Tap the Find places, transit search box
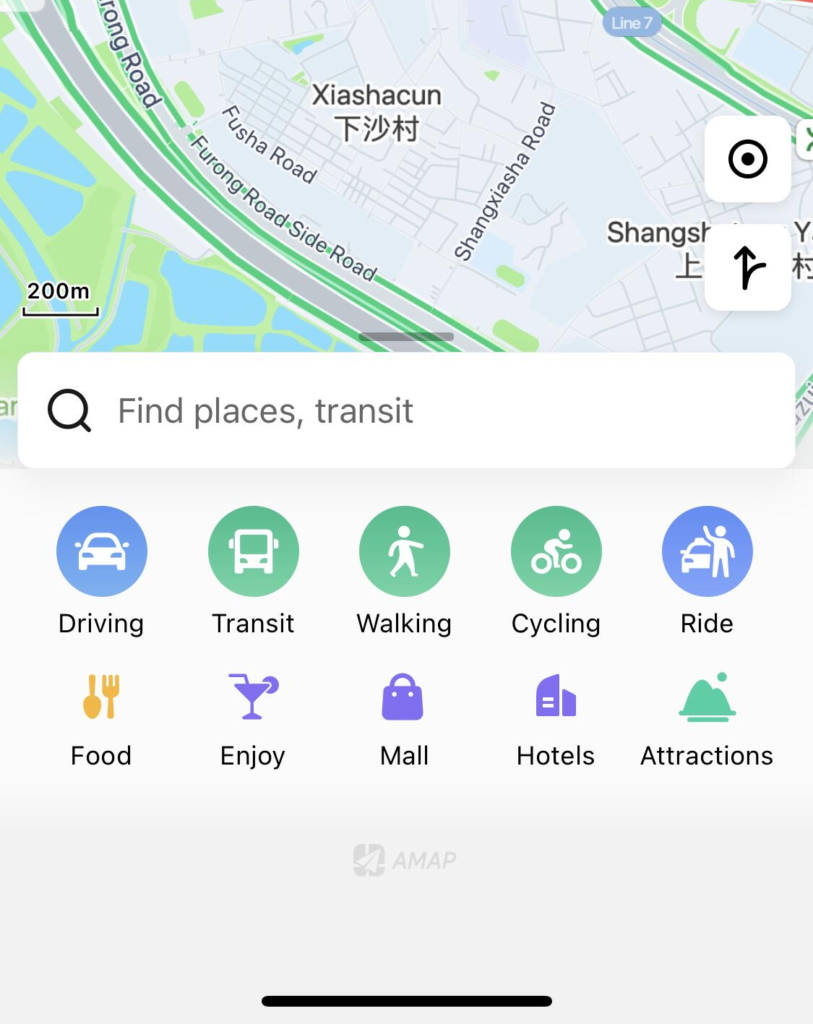 point(405,410)
